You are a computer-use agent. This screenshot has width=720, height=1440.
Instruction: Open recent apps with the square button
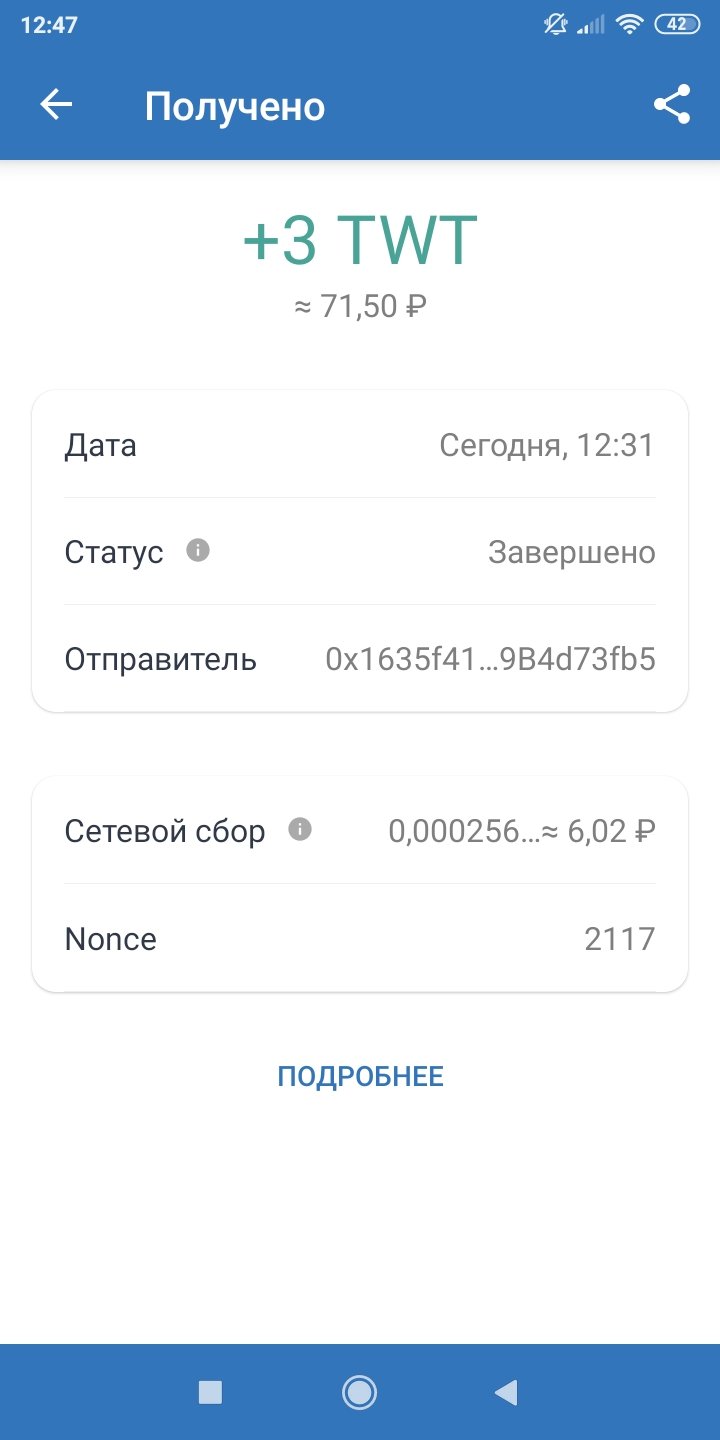pyautogui.click(x=210, y=1392)
